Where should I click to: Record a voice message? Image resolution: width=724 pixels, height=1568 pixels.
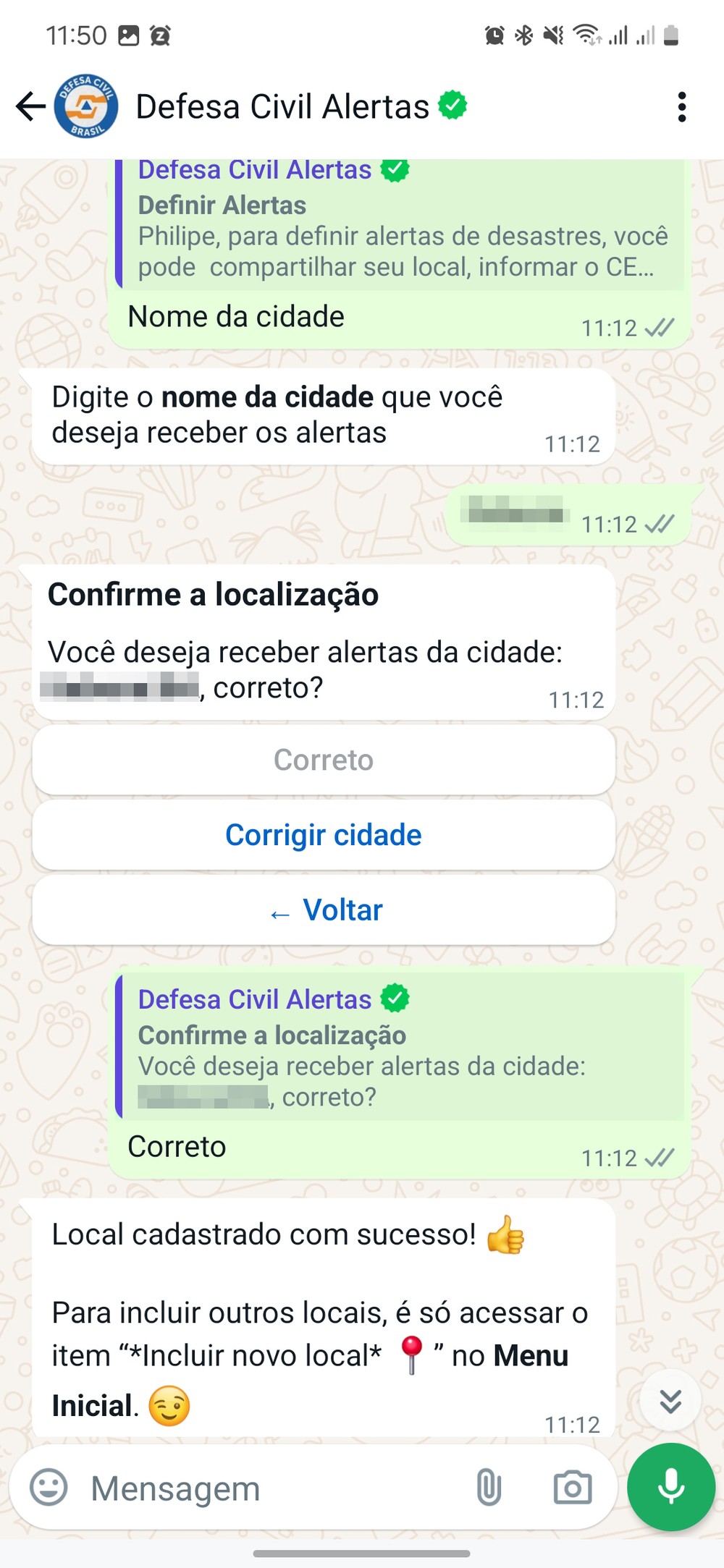pos(671,1486)
